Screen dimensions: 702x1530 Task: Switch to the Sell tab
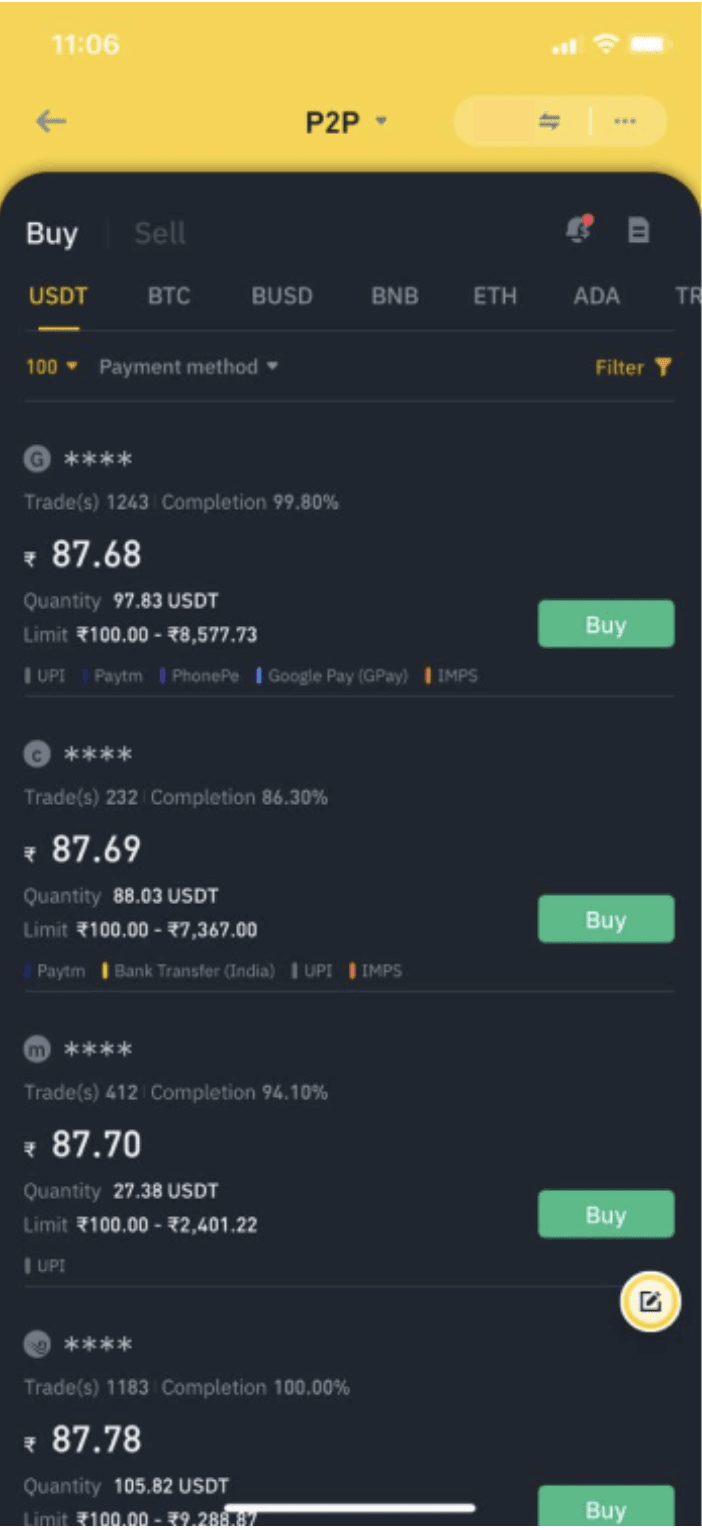click(x=160, y=233)
